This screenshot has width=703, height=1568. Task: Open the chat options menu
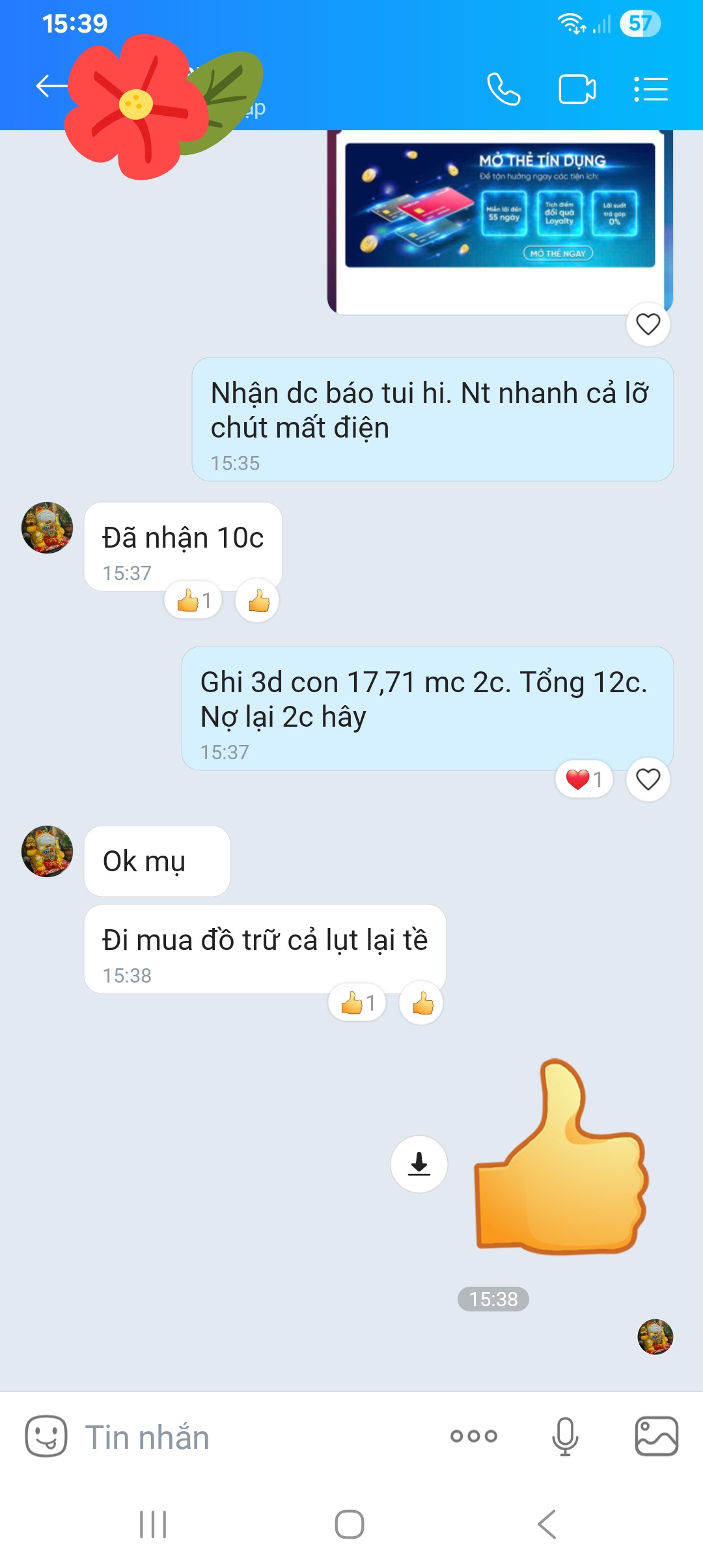[651, 89]
